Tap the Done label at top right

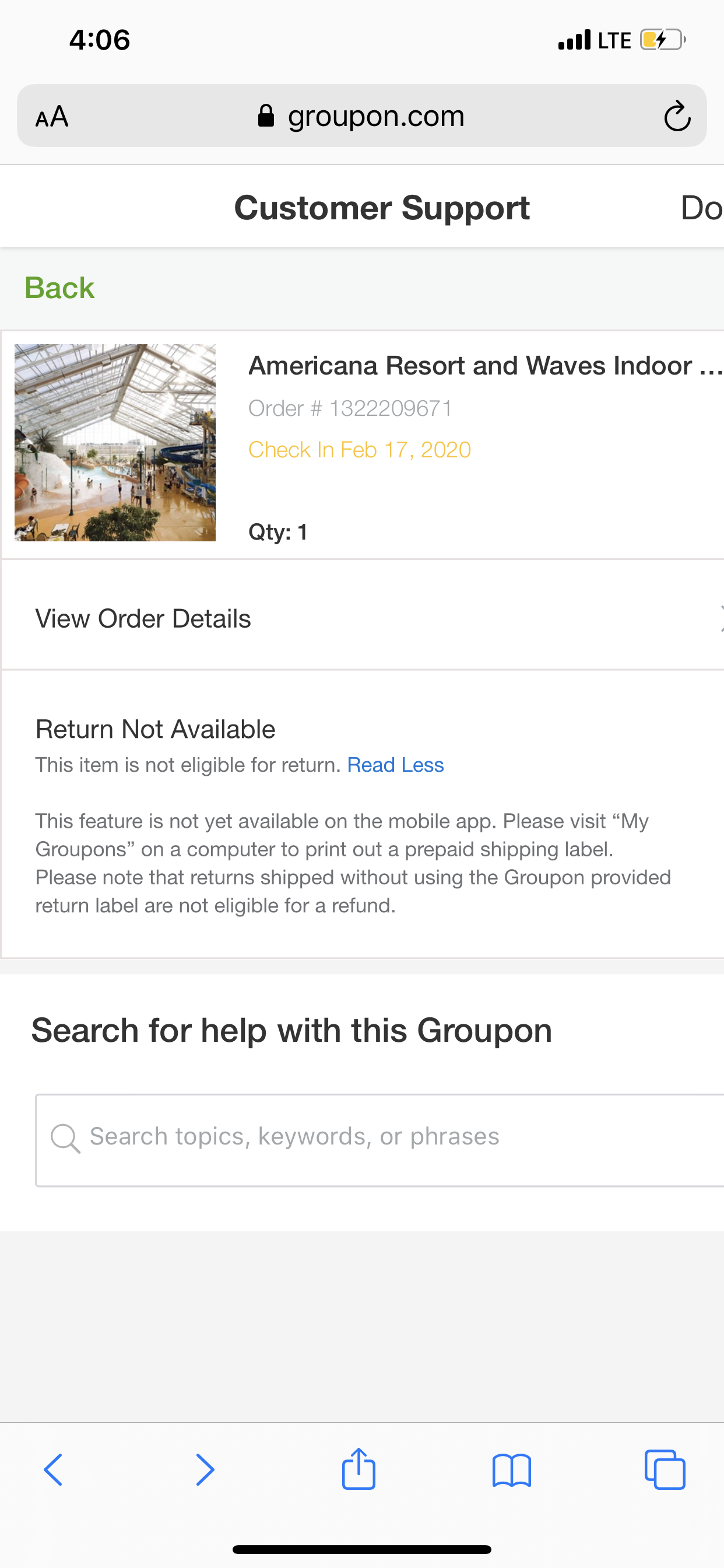point(706,208)
